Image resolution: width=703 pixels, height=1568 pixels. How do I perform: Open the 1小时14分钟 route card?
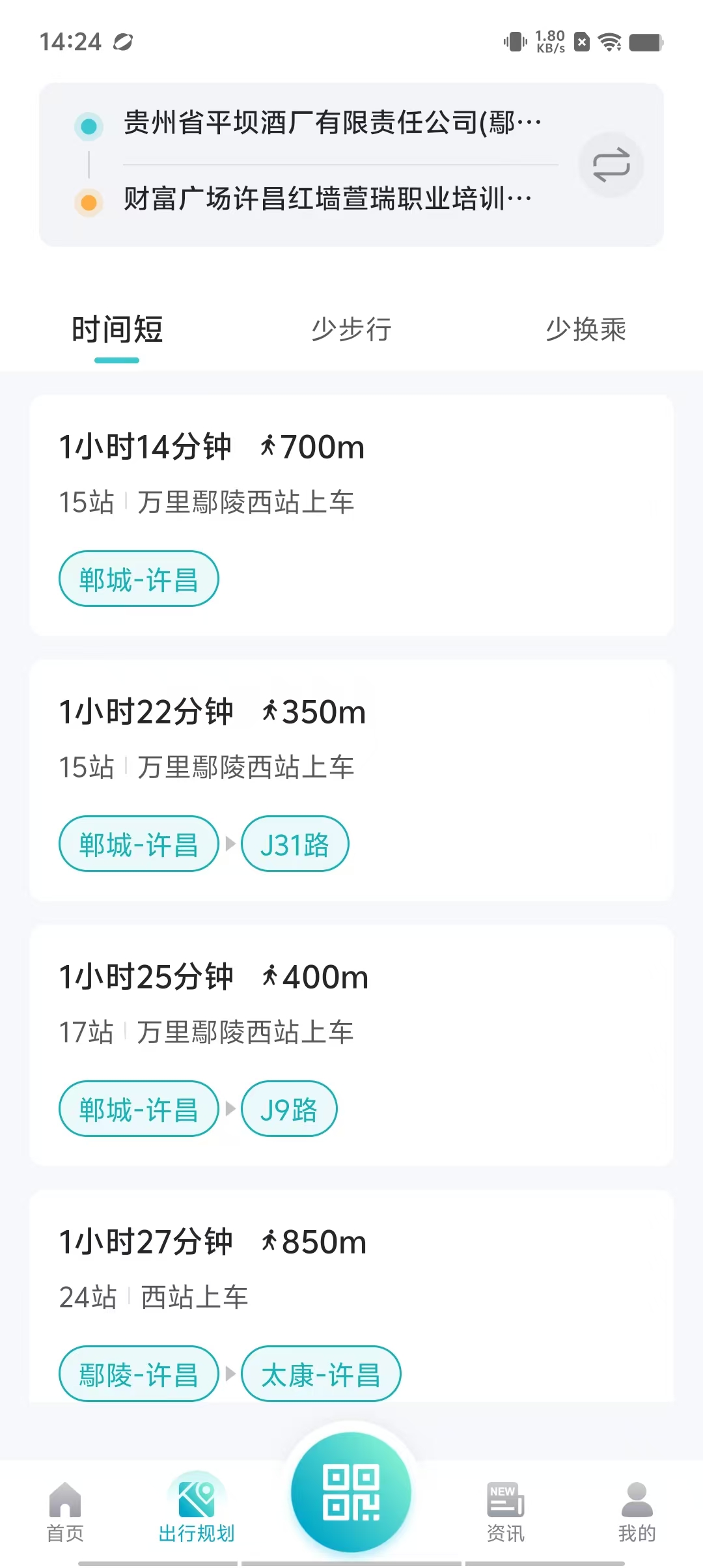(351, 514)
